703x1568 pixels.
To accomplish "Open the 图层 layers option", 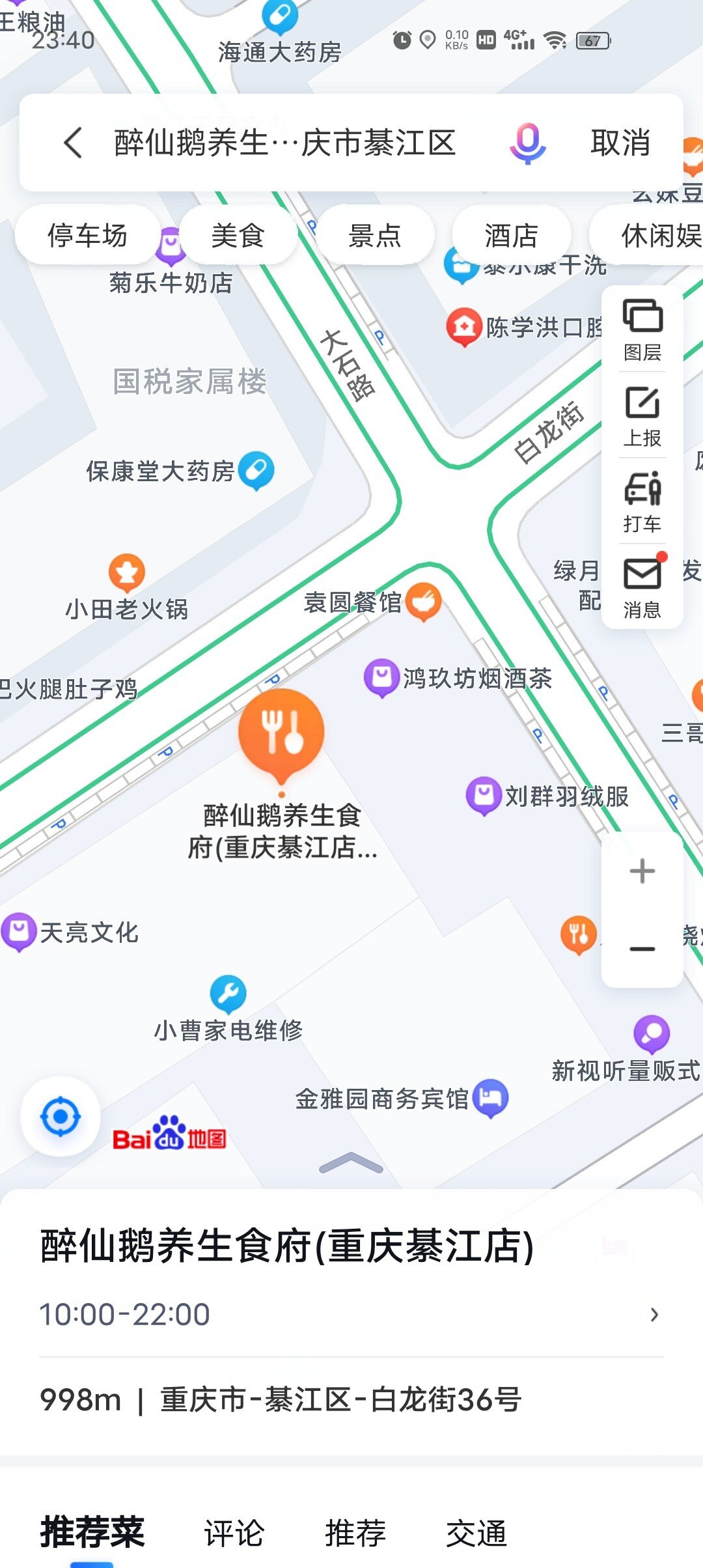I will click(642, 329).
